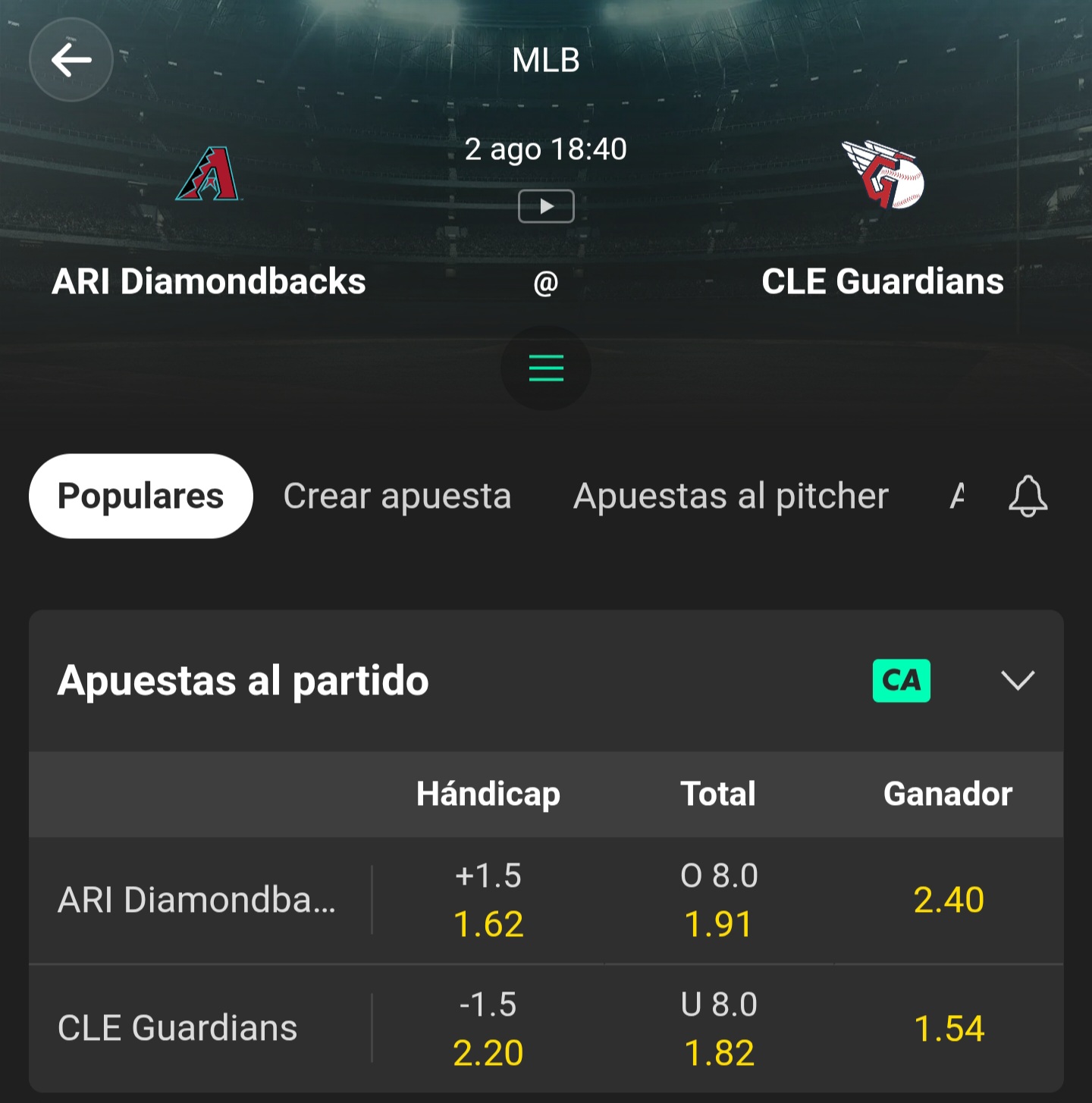Select ARI Diamondbacks +1.5 handicap at 1.62
Image resolution: width=1092 pixels, height=1103 pixels.
coord(488,901)
